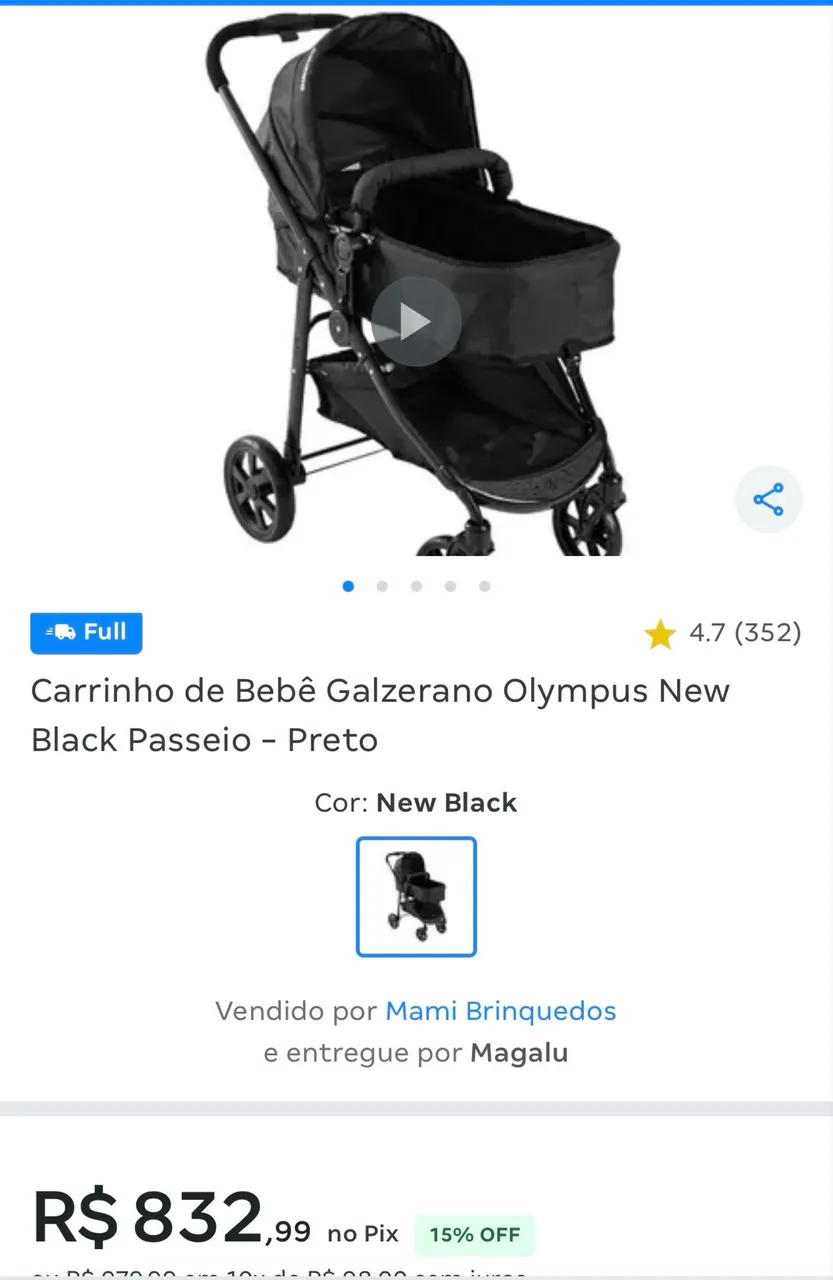Viewport: 833px width, 1280px height.
Task: Select the New Black color swatch
Action: [416, 897]
